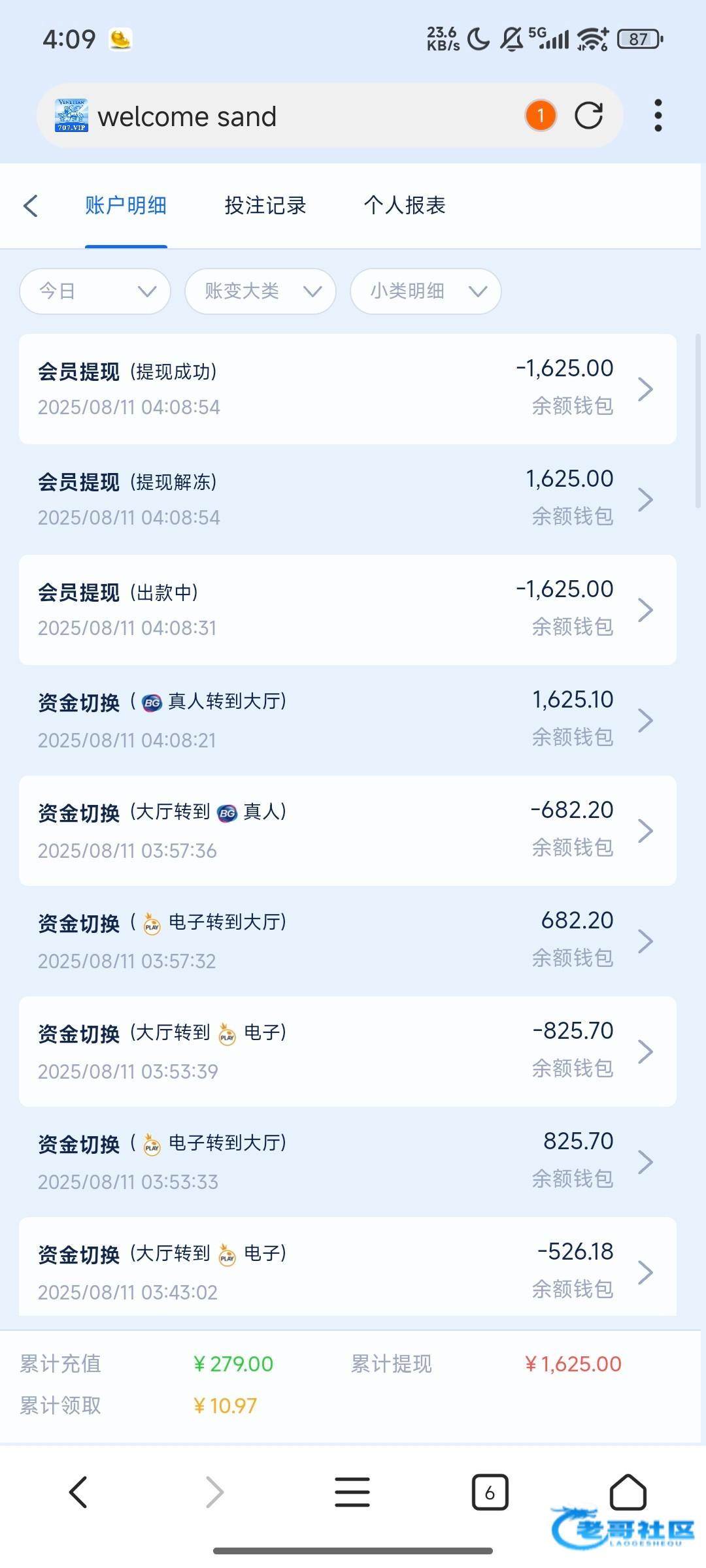Screen dimensions: 706x1568
Task: Open the browser's bottom hamburger menu
Action: point(352,1492)
